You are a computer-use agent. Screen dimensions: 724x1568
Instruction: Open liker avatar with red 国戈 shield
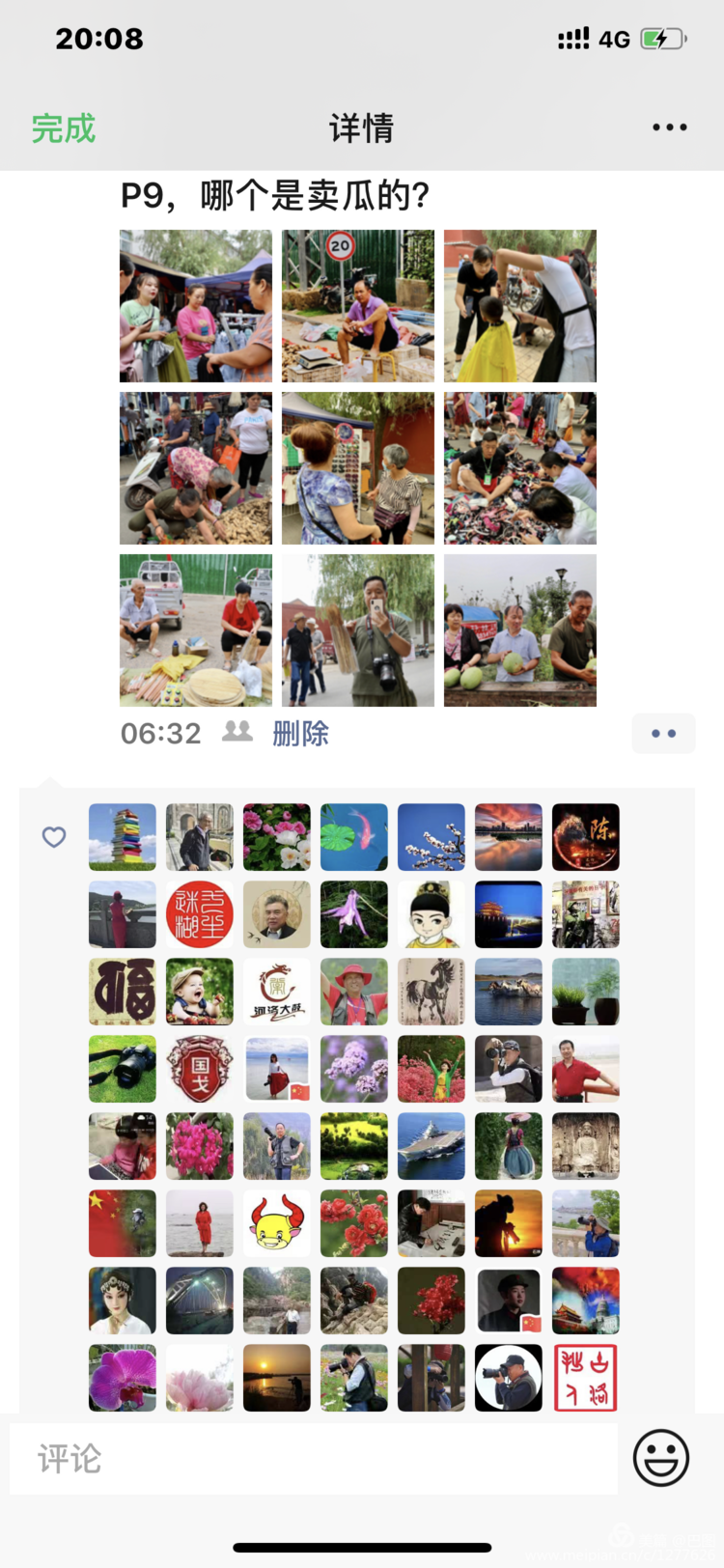coord(200,1069)
